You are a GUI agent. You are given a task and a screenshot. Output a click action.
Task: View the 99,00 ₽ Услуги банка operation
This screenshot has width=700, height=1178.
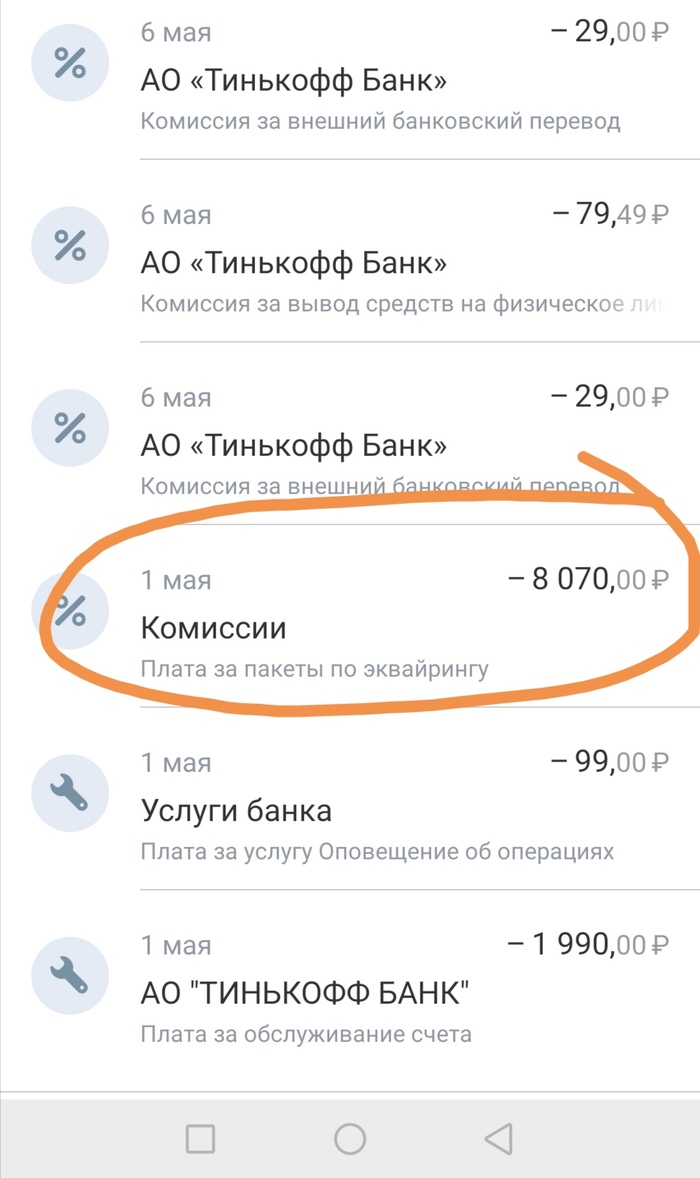[400, 808]
